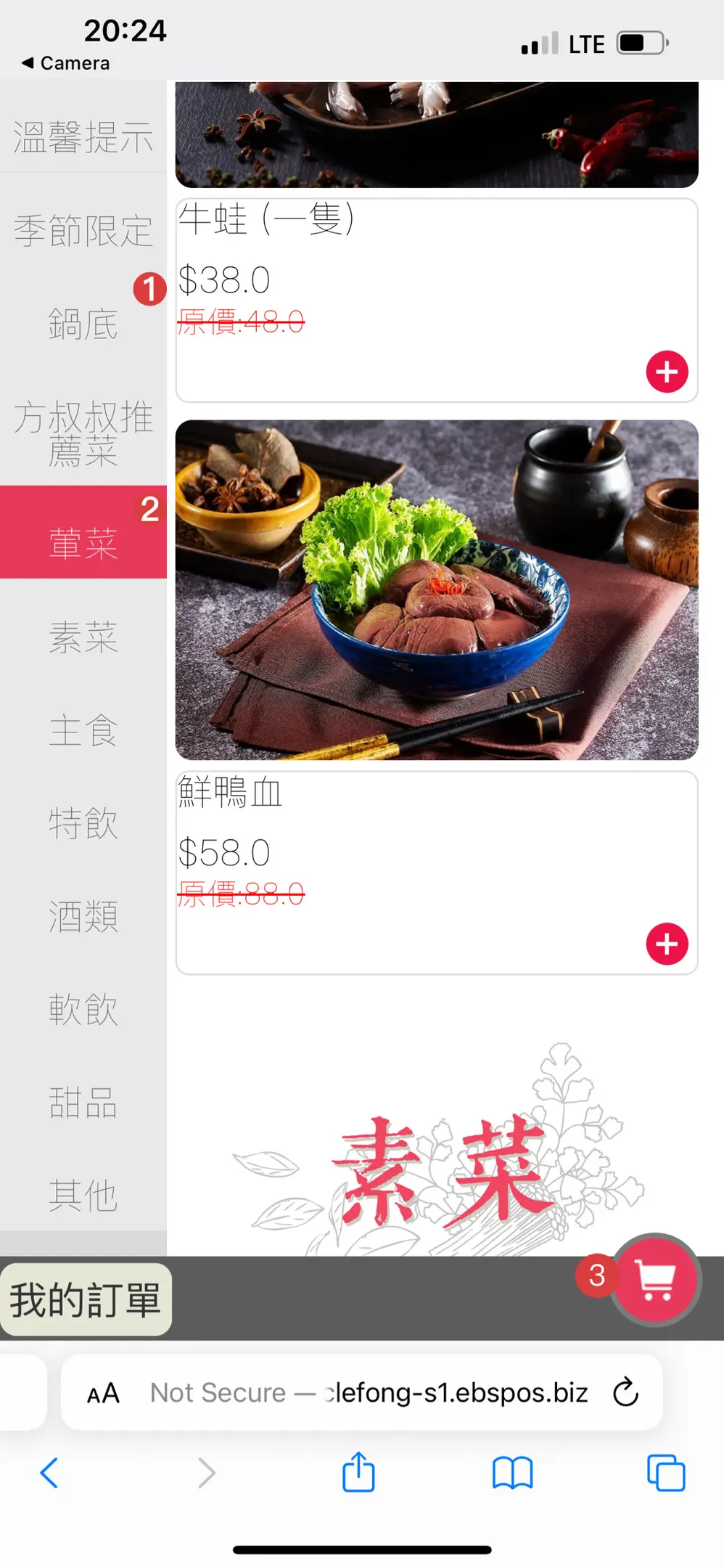Select the 軟飲 category
724x1568 pixels.
(83, 1009)
